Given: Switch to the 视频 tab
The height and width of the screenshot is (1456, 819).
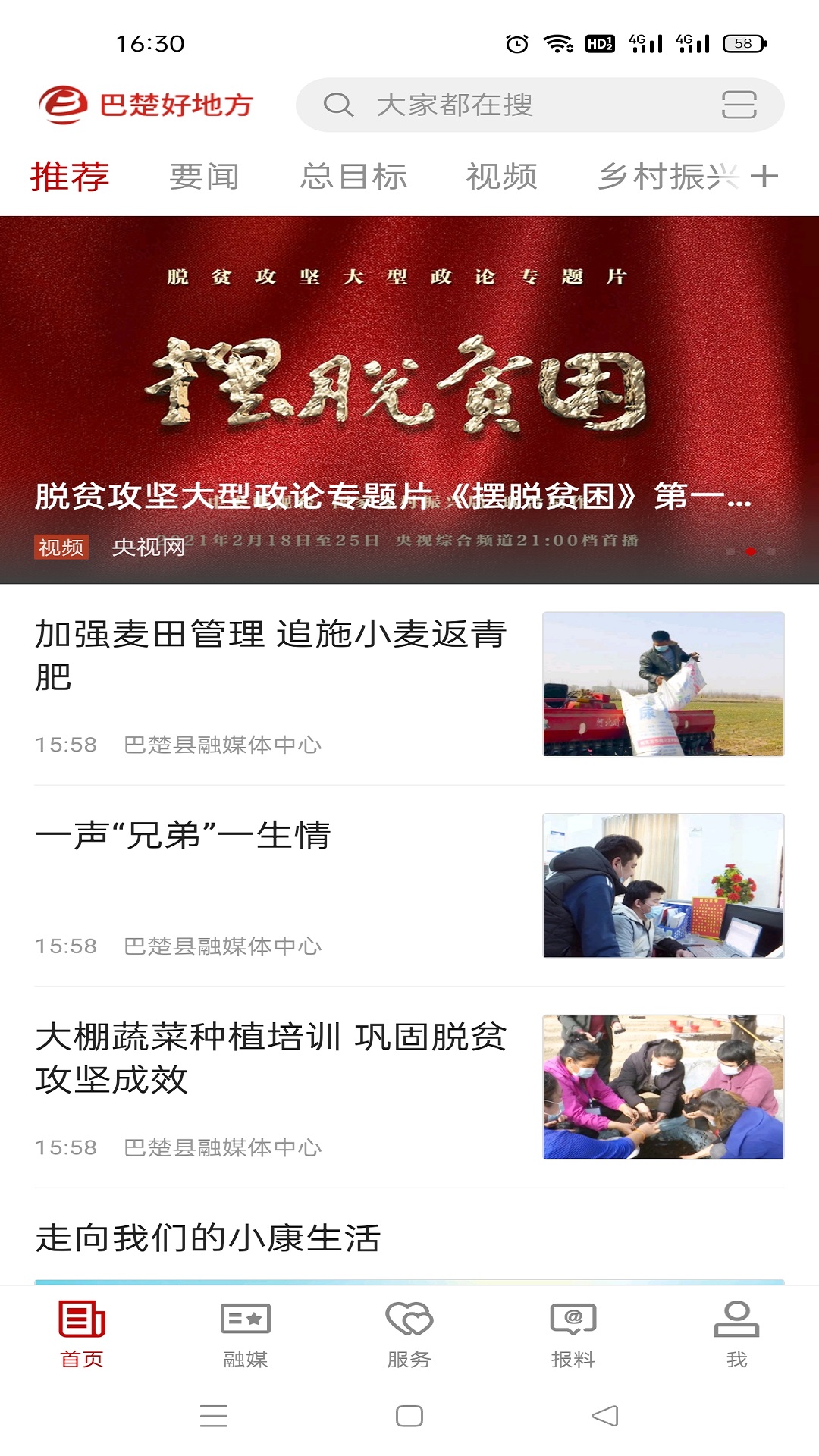Looking at the screenshot, I should (503, 176).
